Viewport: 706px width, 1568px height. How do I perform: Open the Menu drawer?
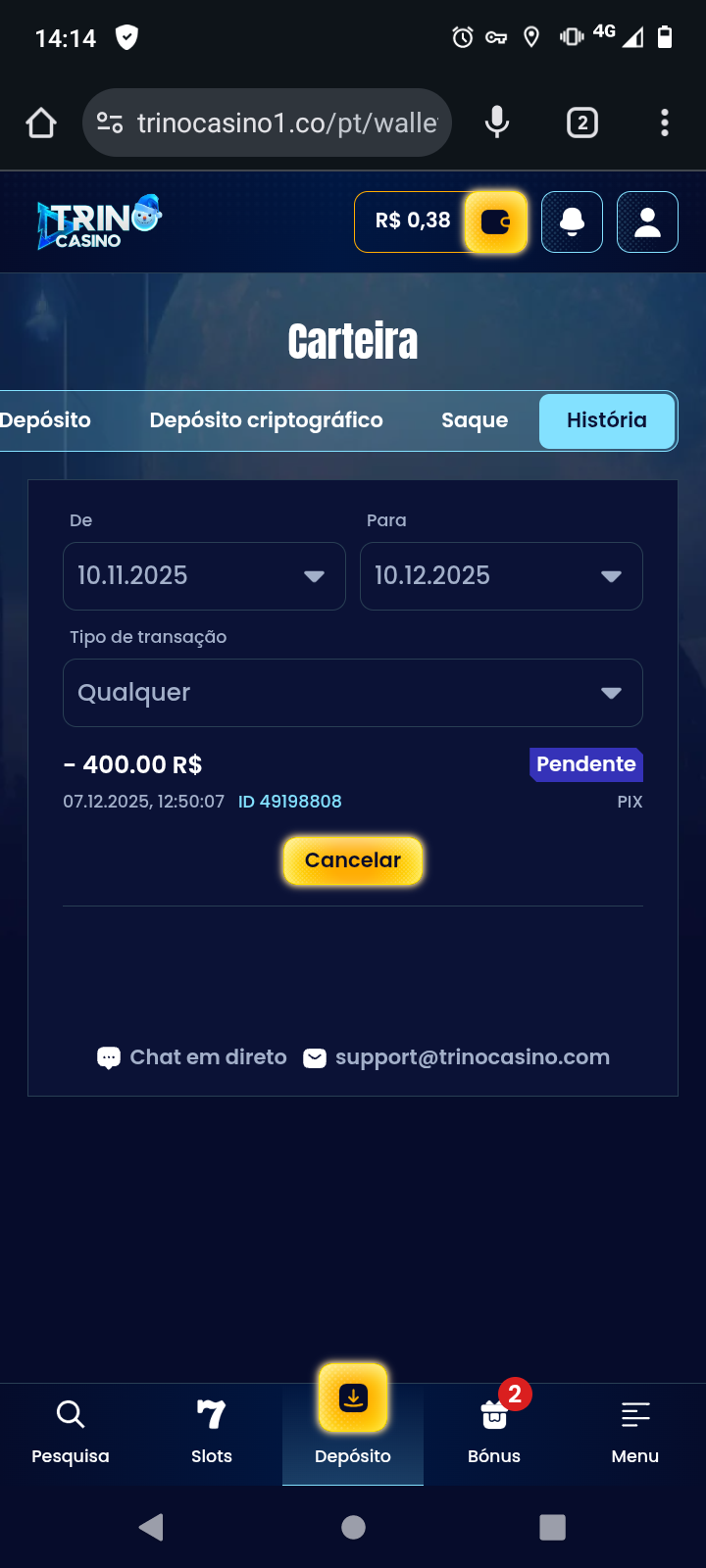point(635,1432)
